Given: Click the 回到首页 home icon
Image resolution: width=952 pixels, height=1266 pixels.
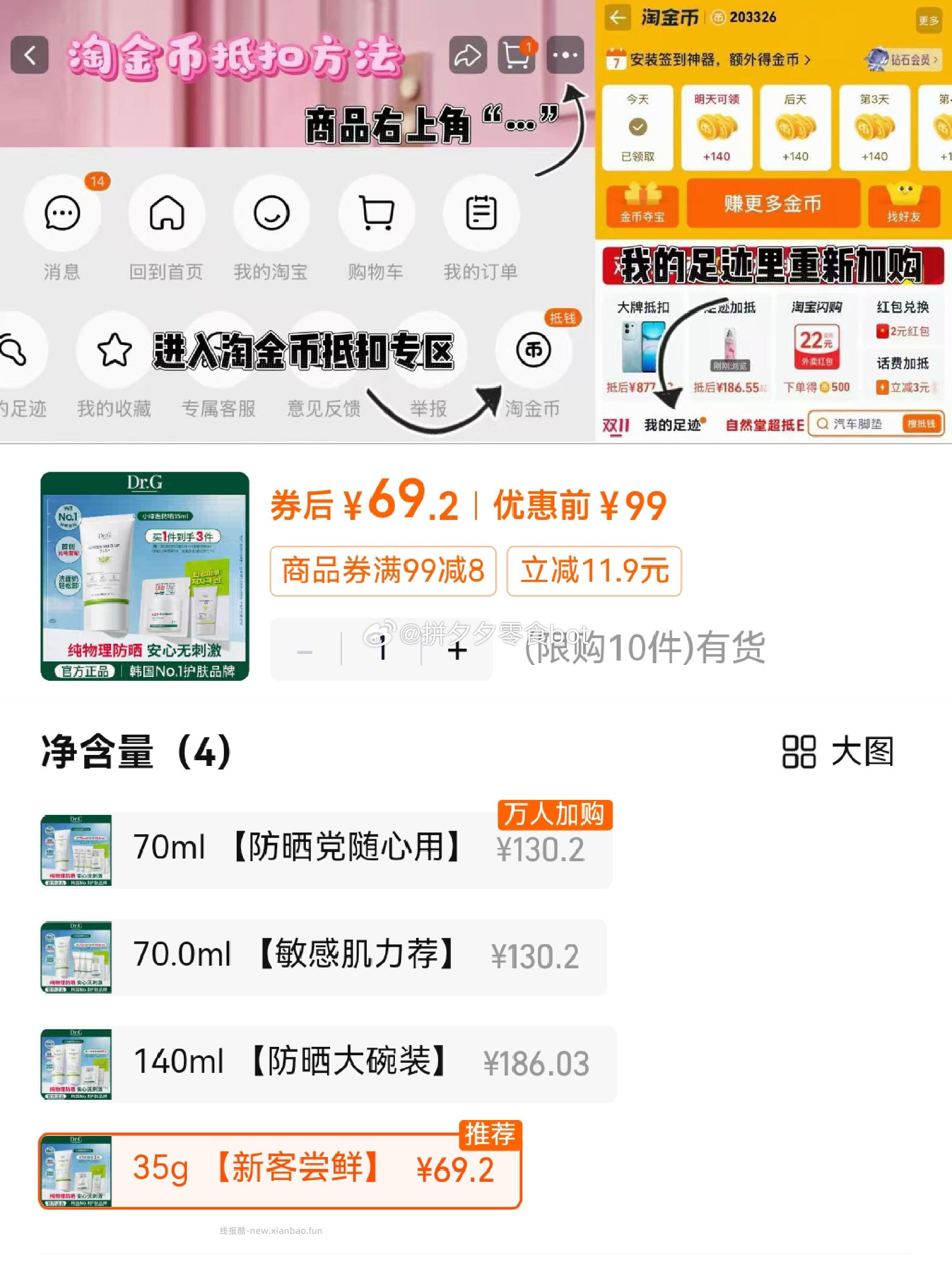Looking at the screenshot, I should coord(167,213).
